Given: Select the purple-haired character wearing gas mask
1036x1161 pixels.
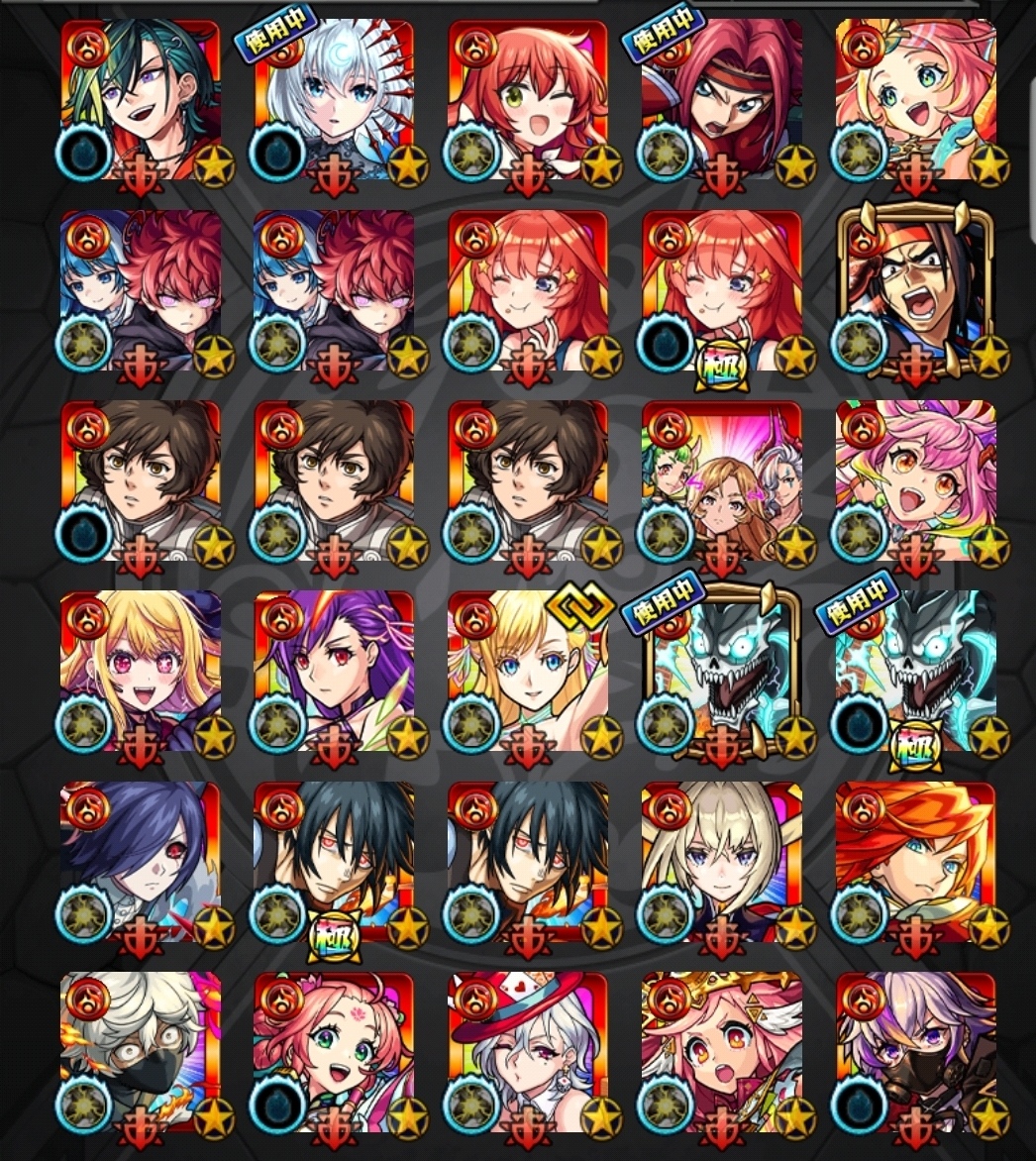Looking at the screenshot, I should [915, 1052].
